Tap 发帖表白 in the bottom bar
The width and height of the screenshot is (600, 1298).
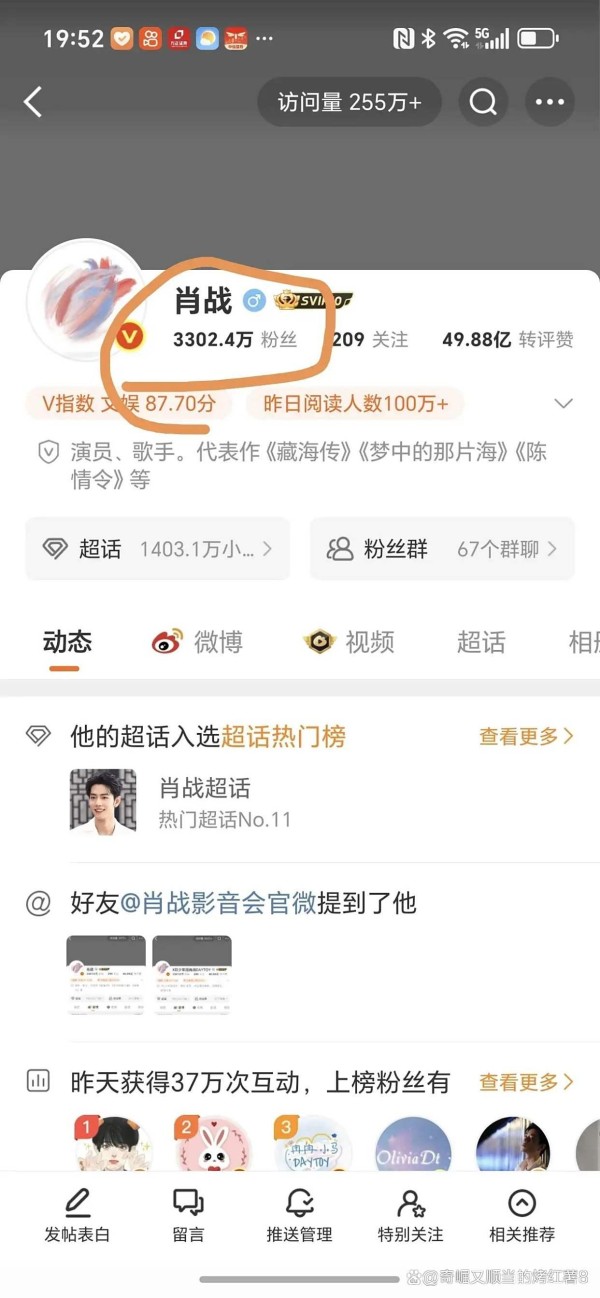tap(77, 1216)
